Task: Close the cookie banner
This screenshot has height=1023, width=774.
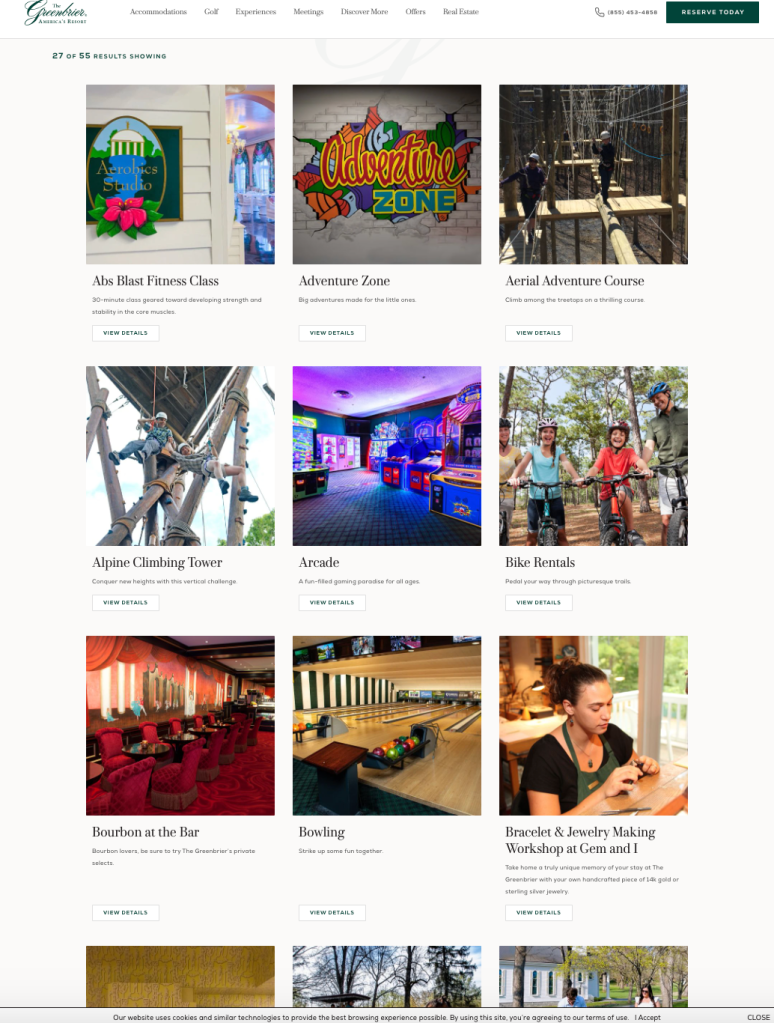Action: (758, 1017)
